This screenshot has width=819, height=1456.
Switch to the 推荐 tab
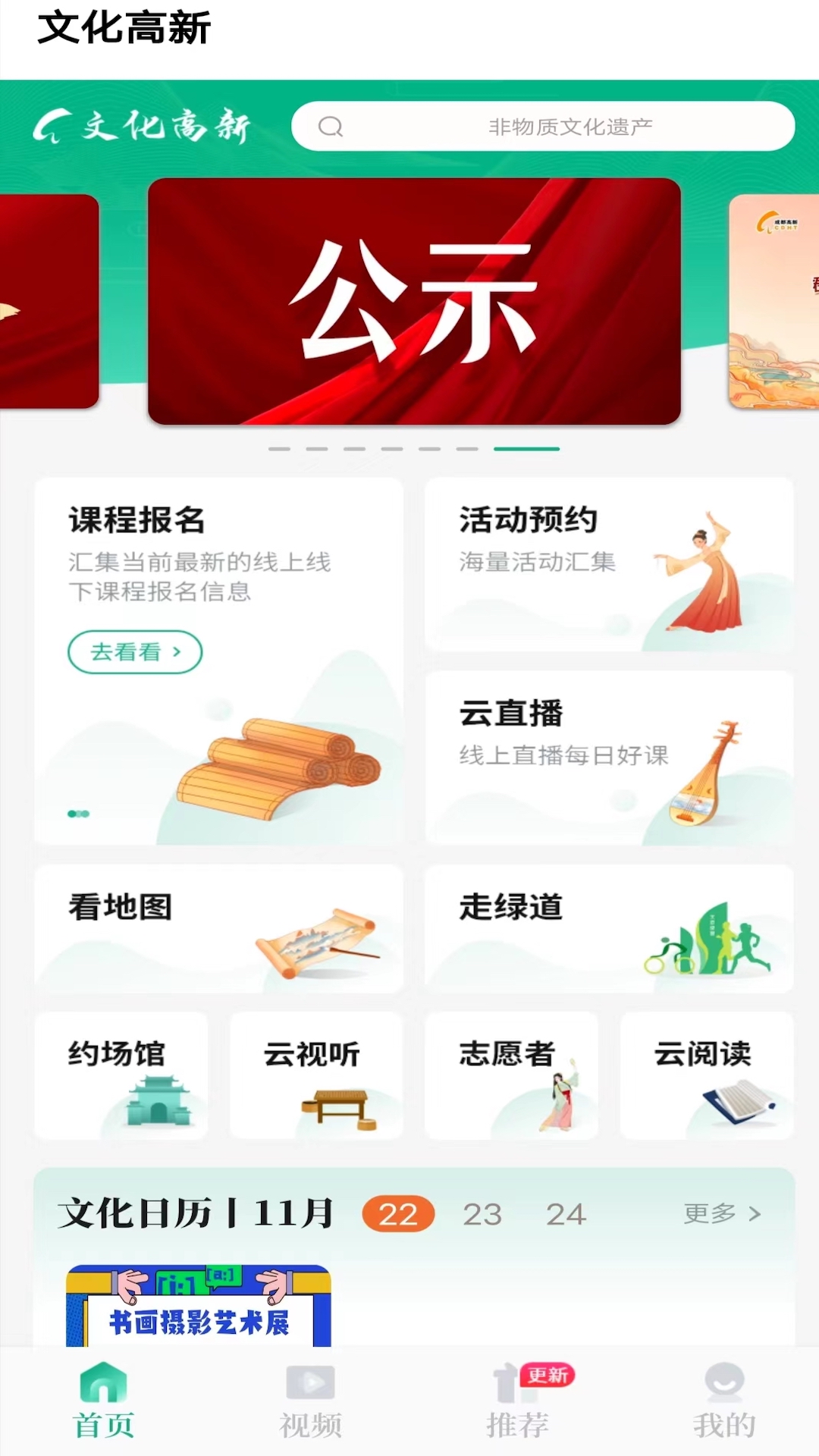(518, 1402)
